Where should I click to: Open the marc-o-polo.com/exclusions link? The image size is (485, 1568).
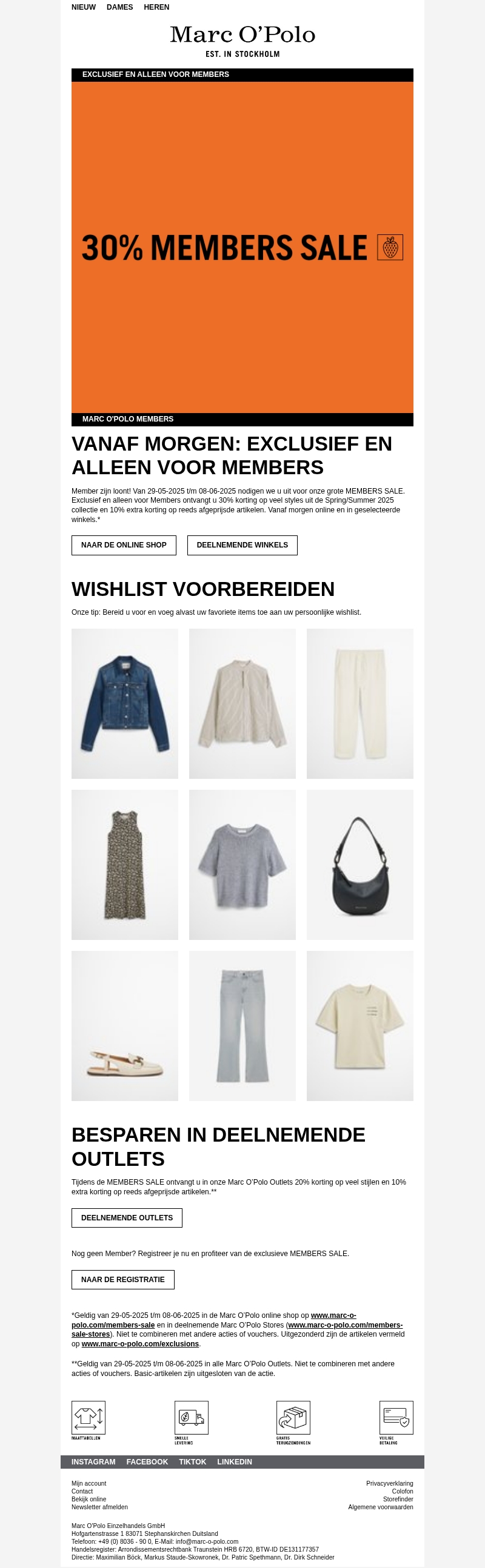(140, 1343)
